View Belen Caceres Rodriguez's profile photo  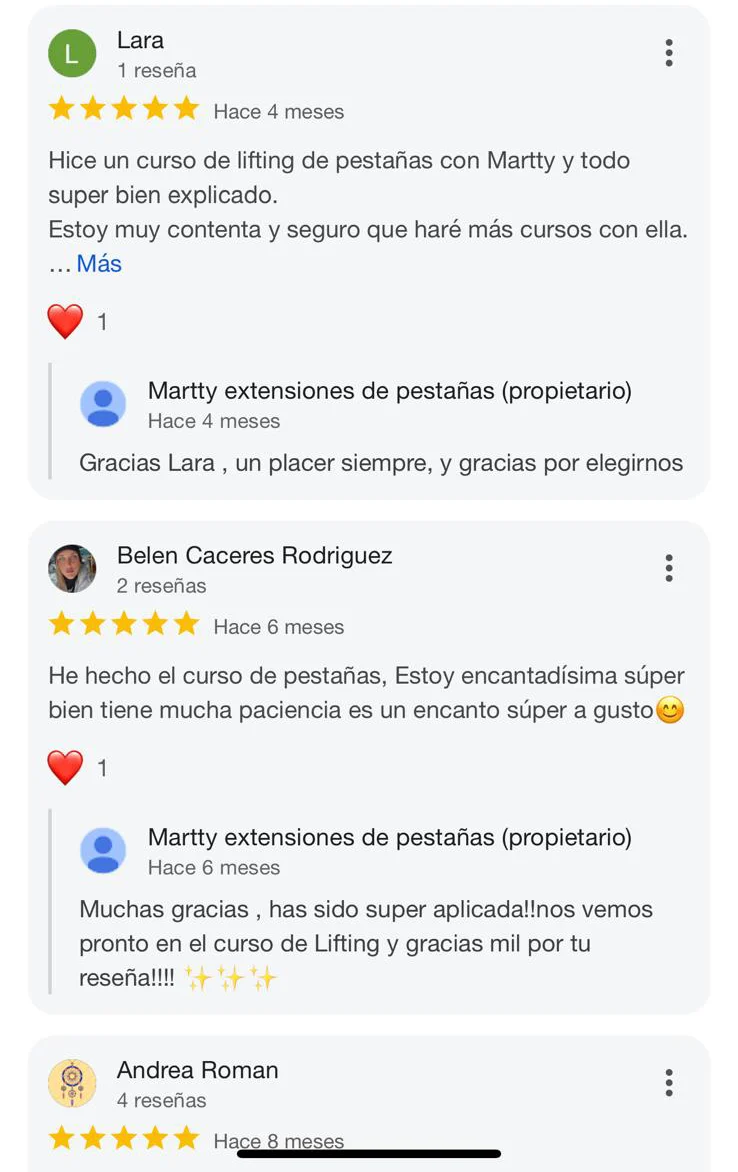tap(72, 568)
